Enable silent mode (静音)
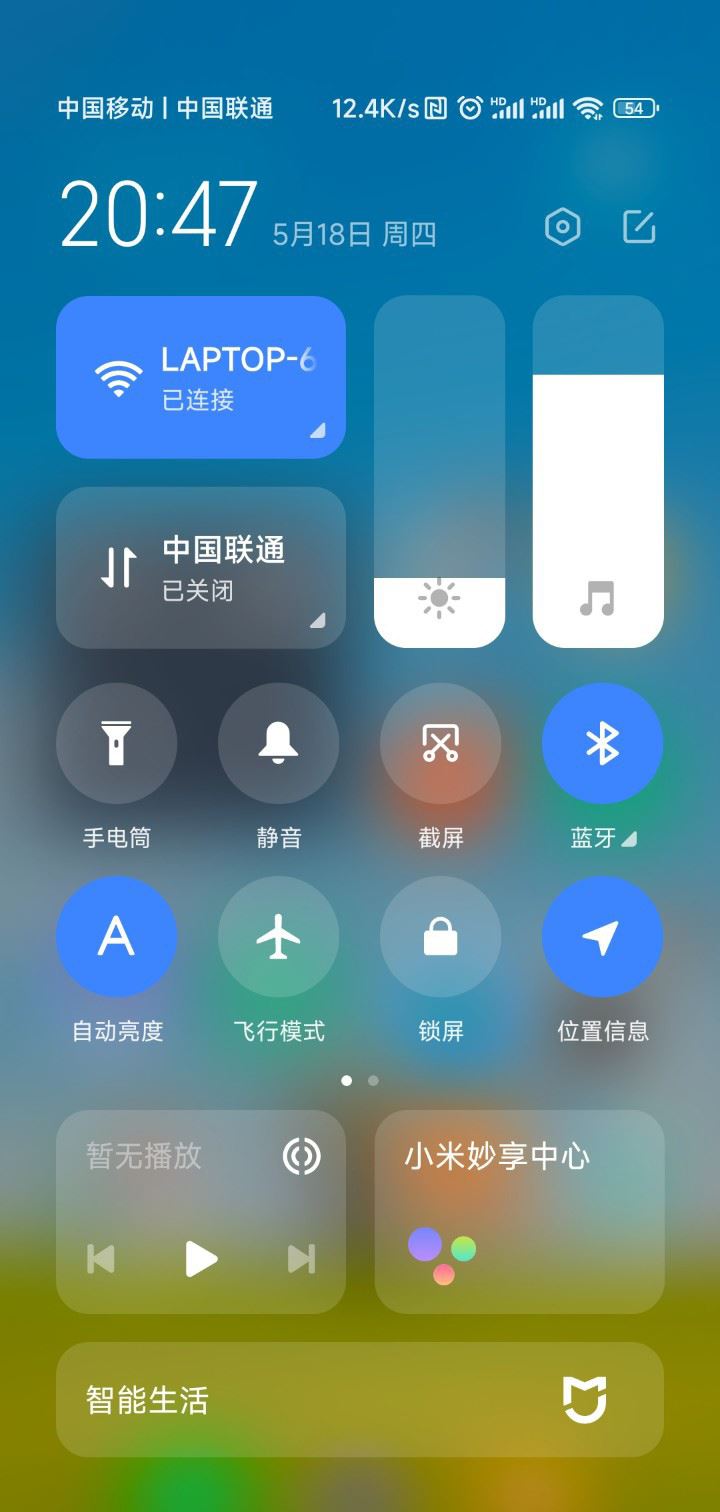The height and width of the screenshot is (1512, 720). pos(278,743)
